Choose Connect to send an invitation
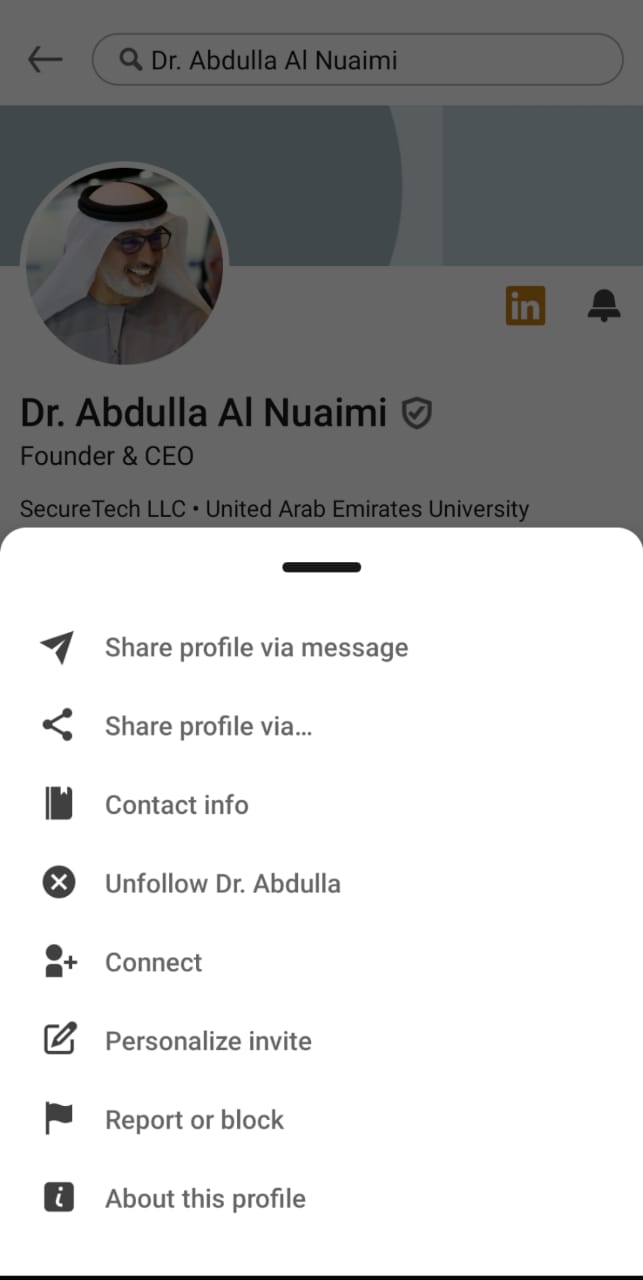This screenshot has height=1280, width=643. [321, 962]
